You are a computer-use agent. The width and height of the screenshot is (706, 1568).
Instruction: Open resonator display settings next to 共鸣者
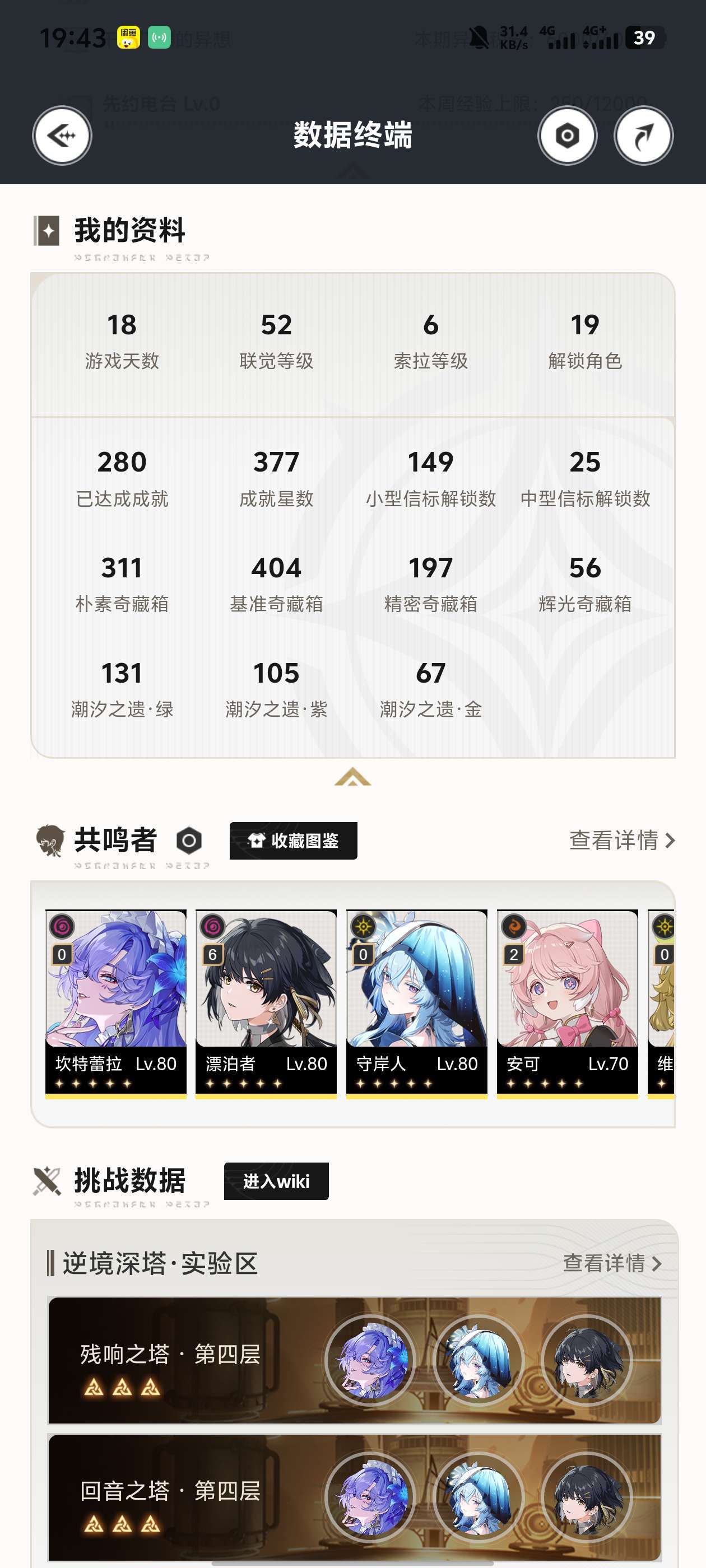tap(189, 841)
